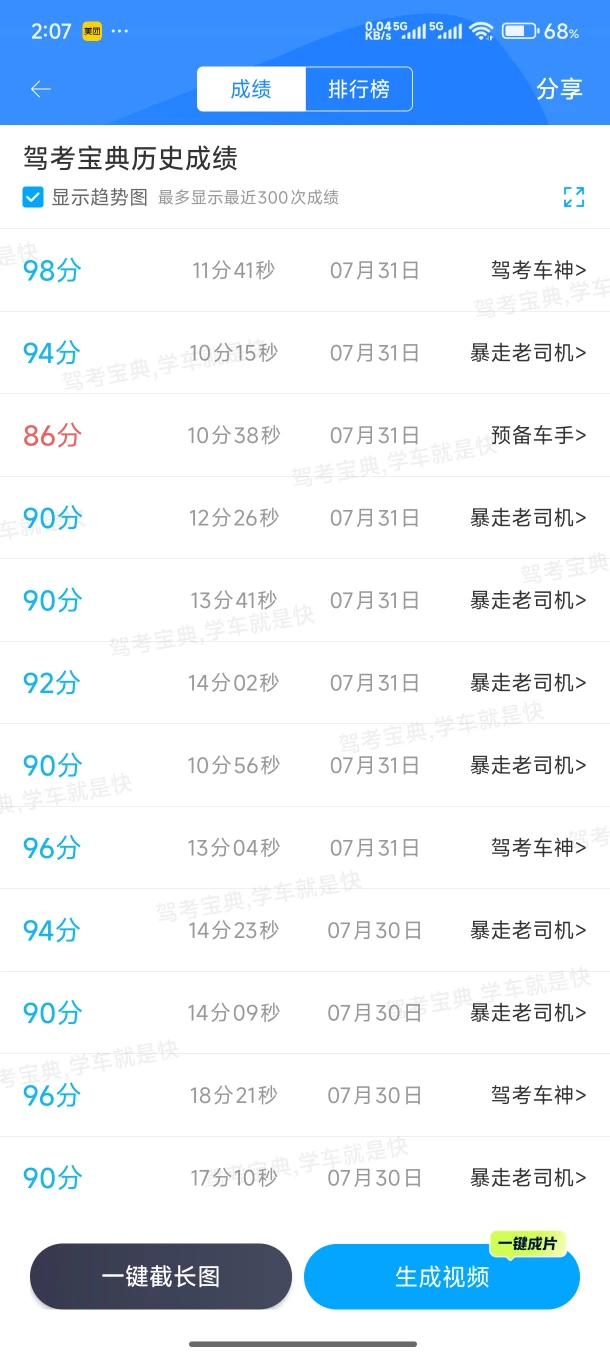Tap 分享 to share the results
This screenshot has width=610, height=1356.
tap(559, 89)
